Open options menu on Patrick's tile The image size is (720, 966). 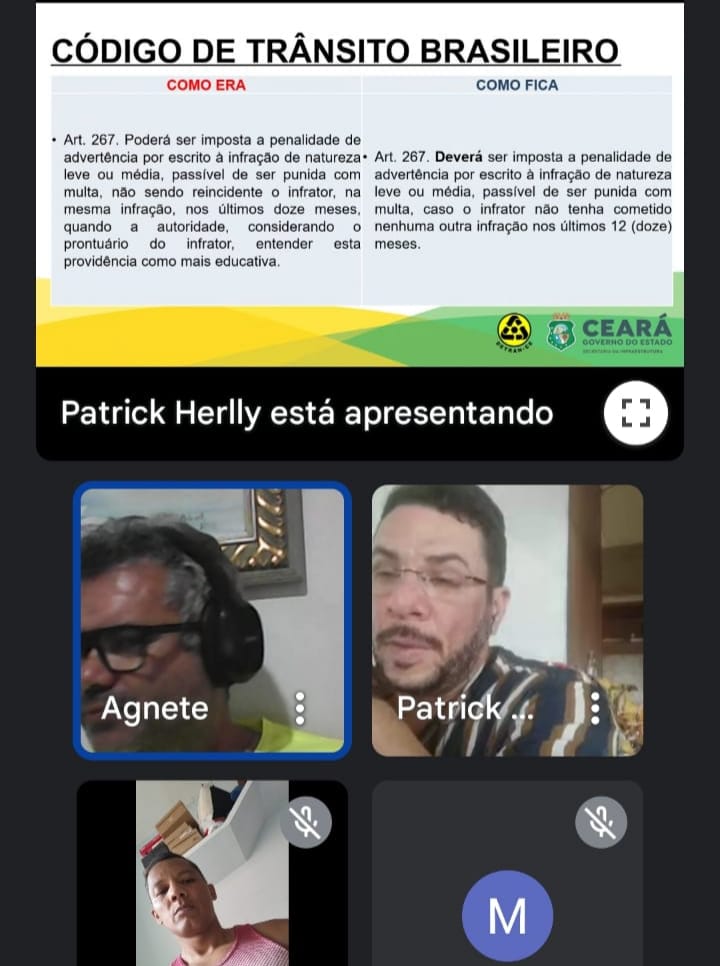[x=595, y=708]
